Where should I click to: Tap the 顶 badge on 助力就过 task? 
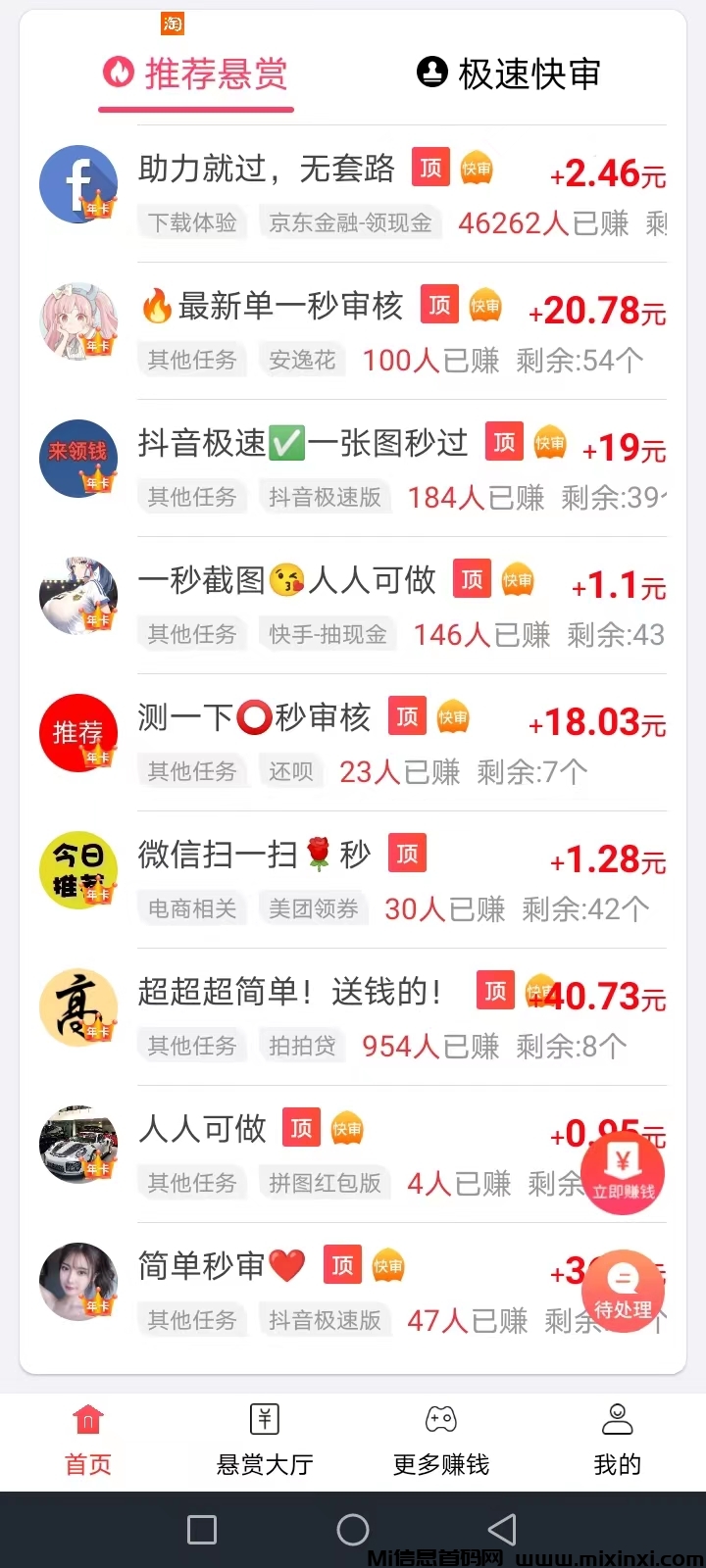point(431,169)
